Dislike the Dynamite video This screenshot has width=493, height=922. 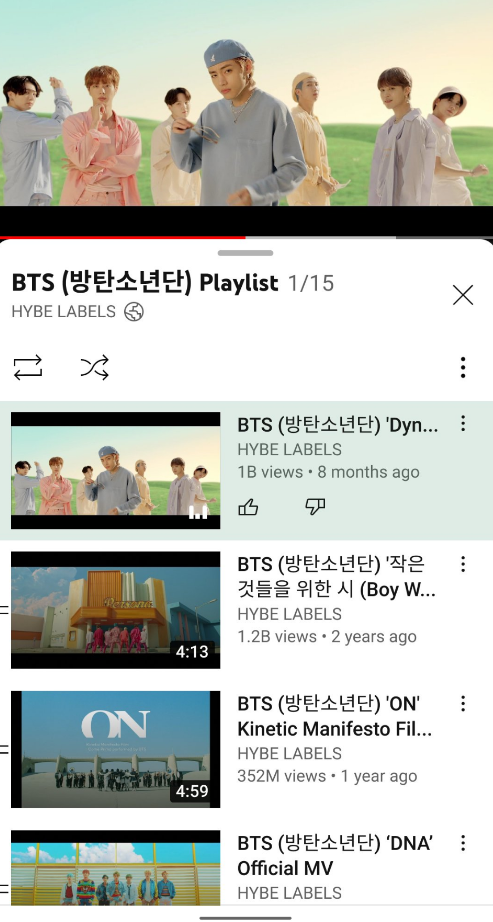tap(315, 507)
